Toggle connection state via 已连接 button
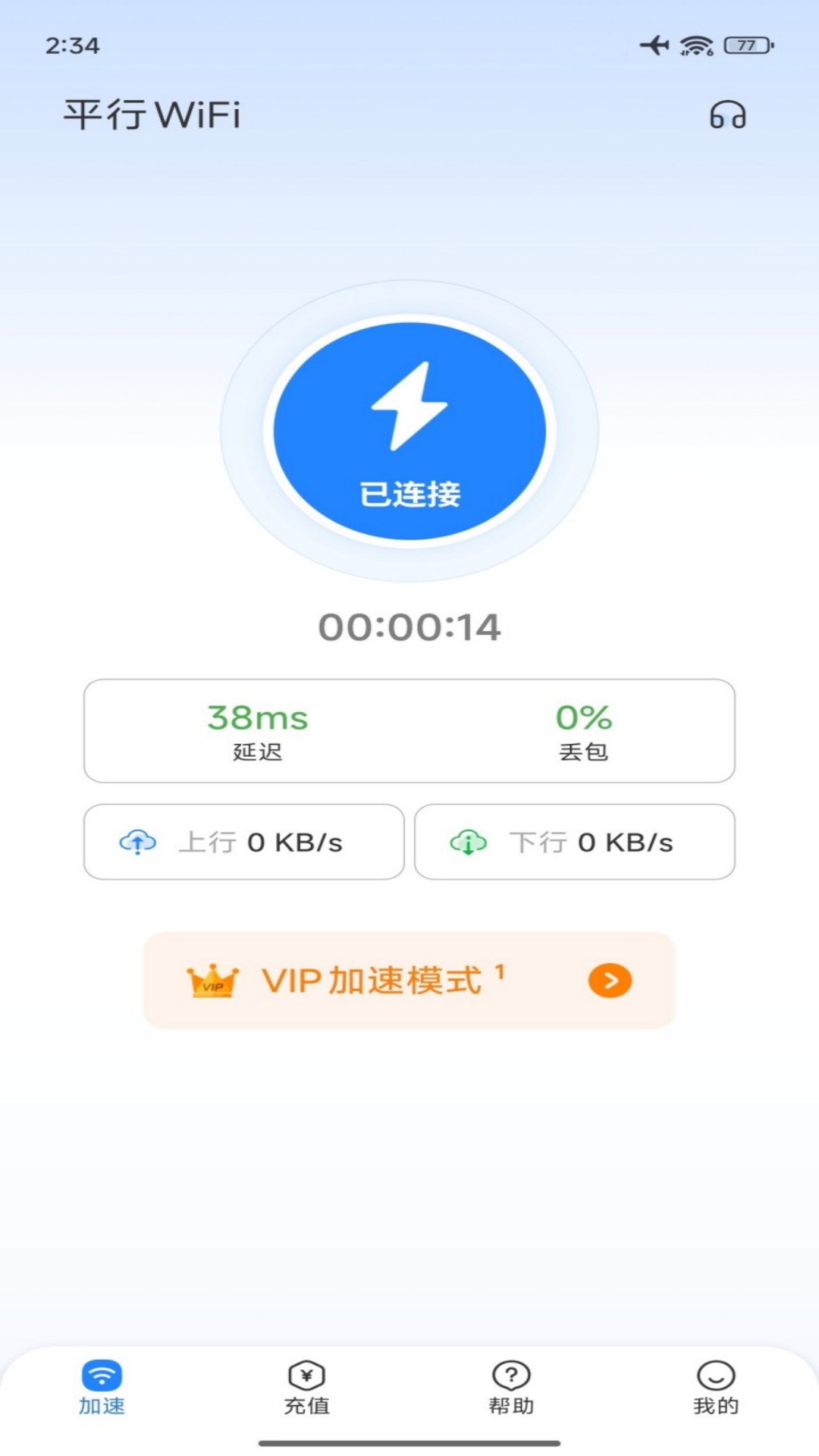Screen dimensions: 819x1456 [x=409, y=491]
